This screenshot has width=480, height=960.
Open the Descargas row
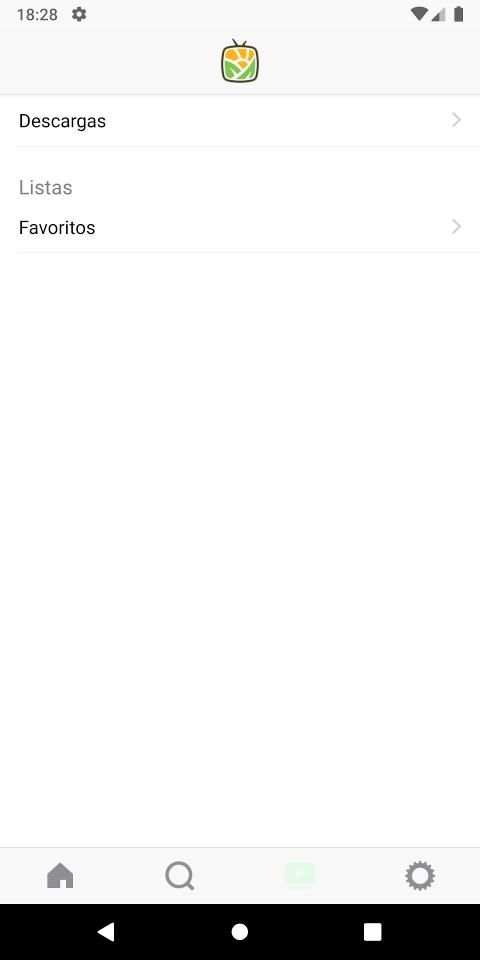point(240,121)
